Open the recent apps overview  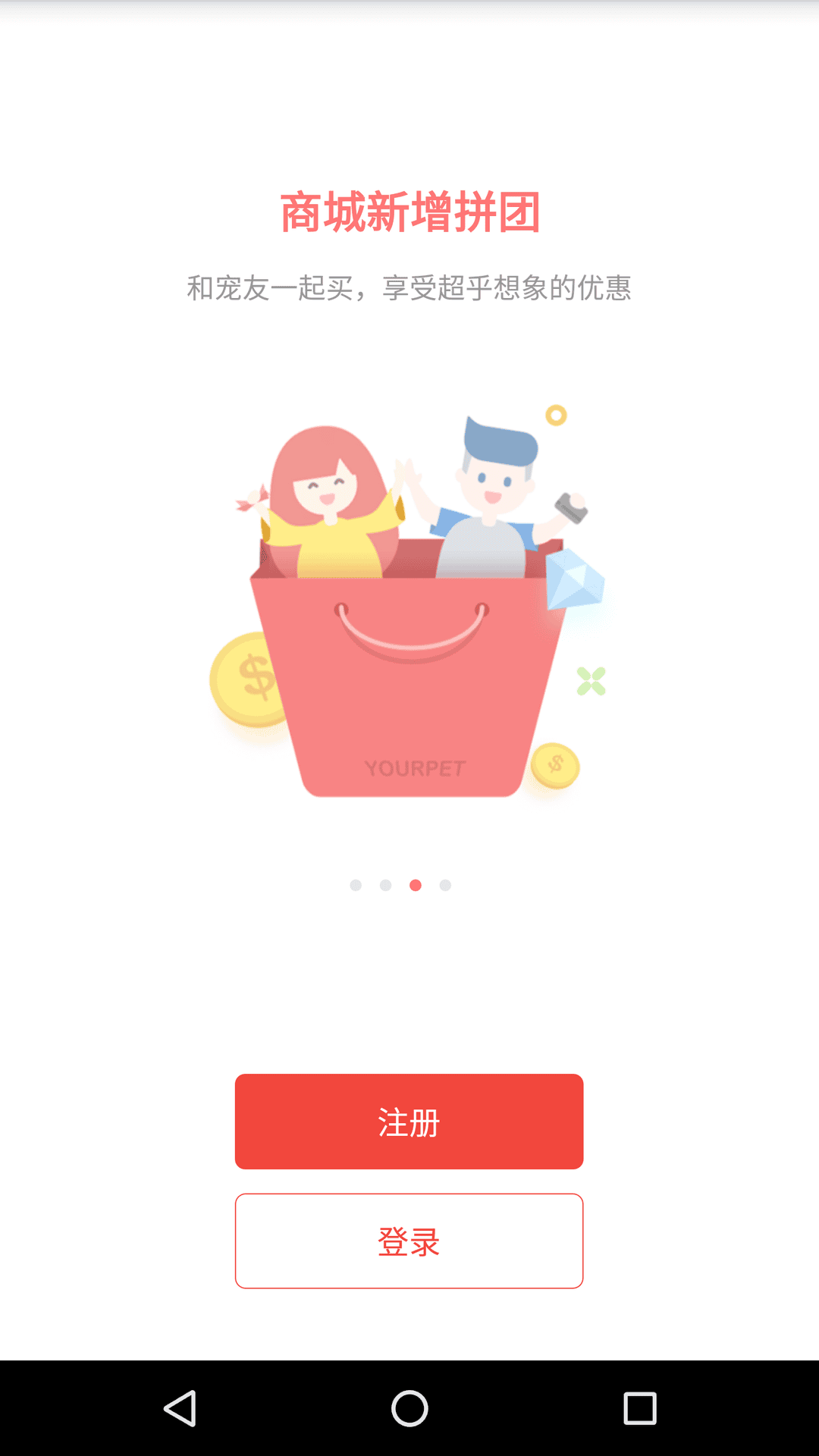point(639,1408)
